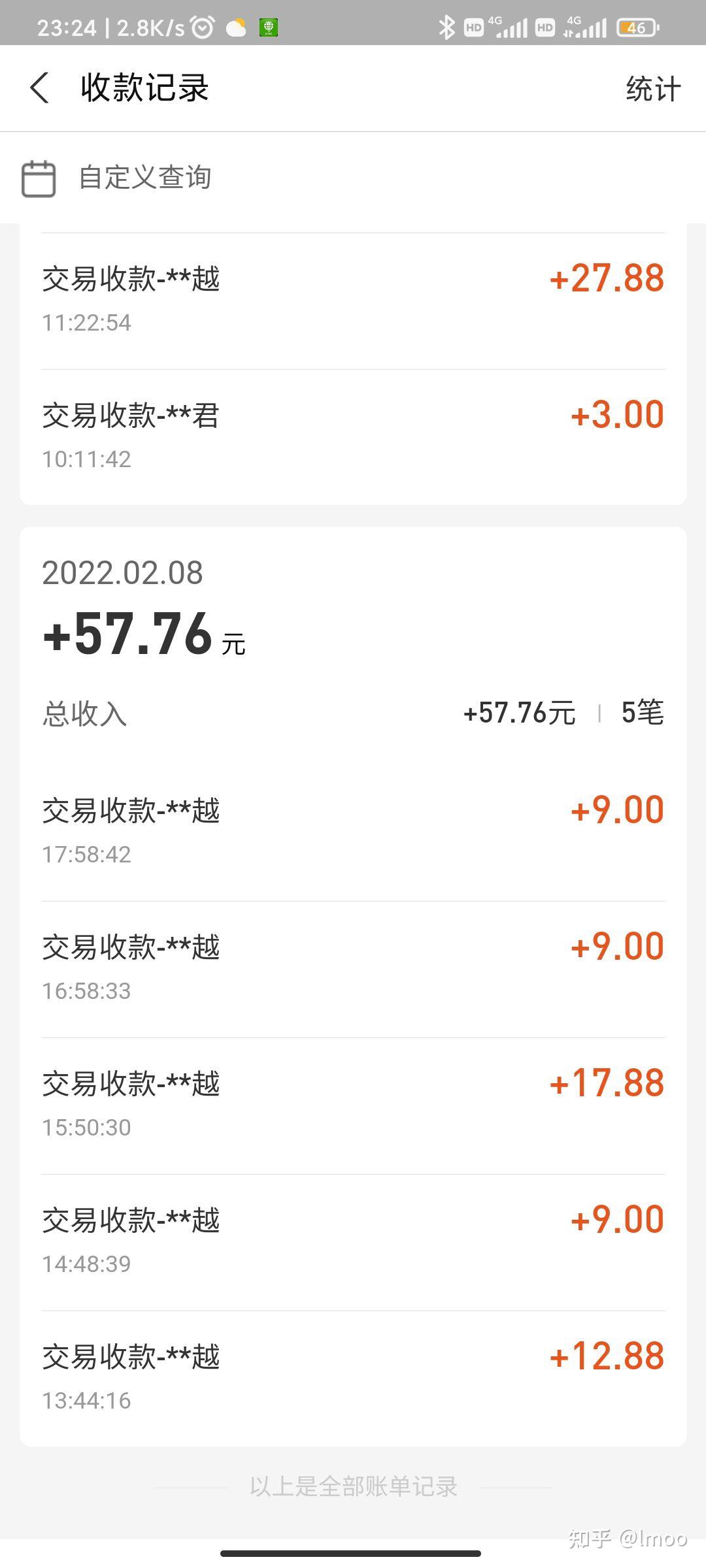706x1568 pixels.
Task: Open 自定义查询 date filter
Action: 118,178
